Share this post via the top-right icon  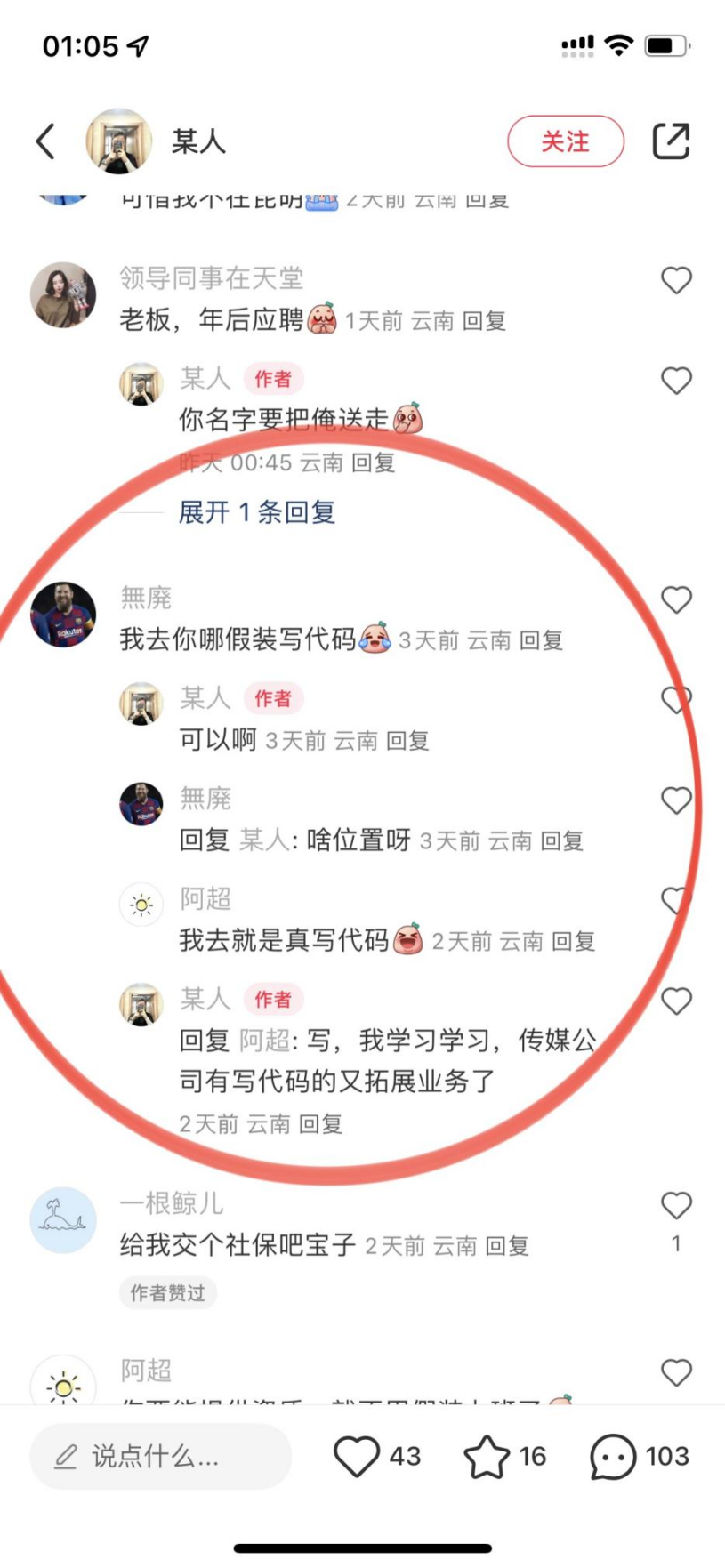point(670,141)
